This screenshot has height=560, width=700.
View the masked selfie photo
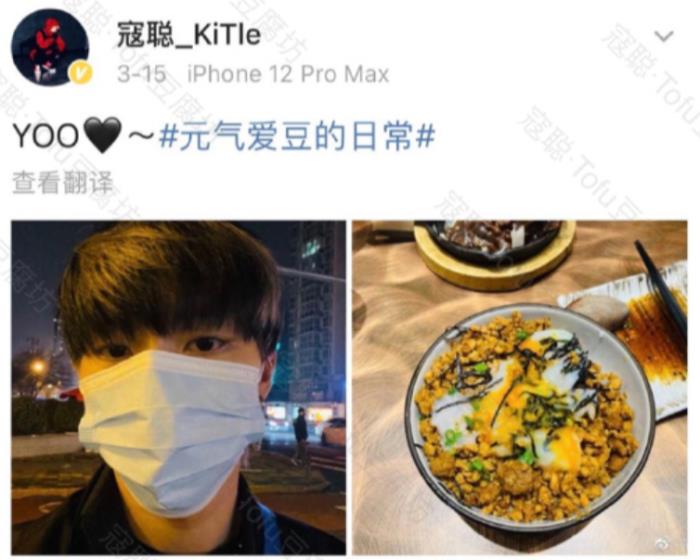tap(178, 387)
